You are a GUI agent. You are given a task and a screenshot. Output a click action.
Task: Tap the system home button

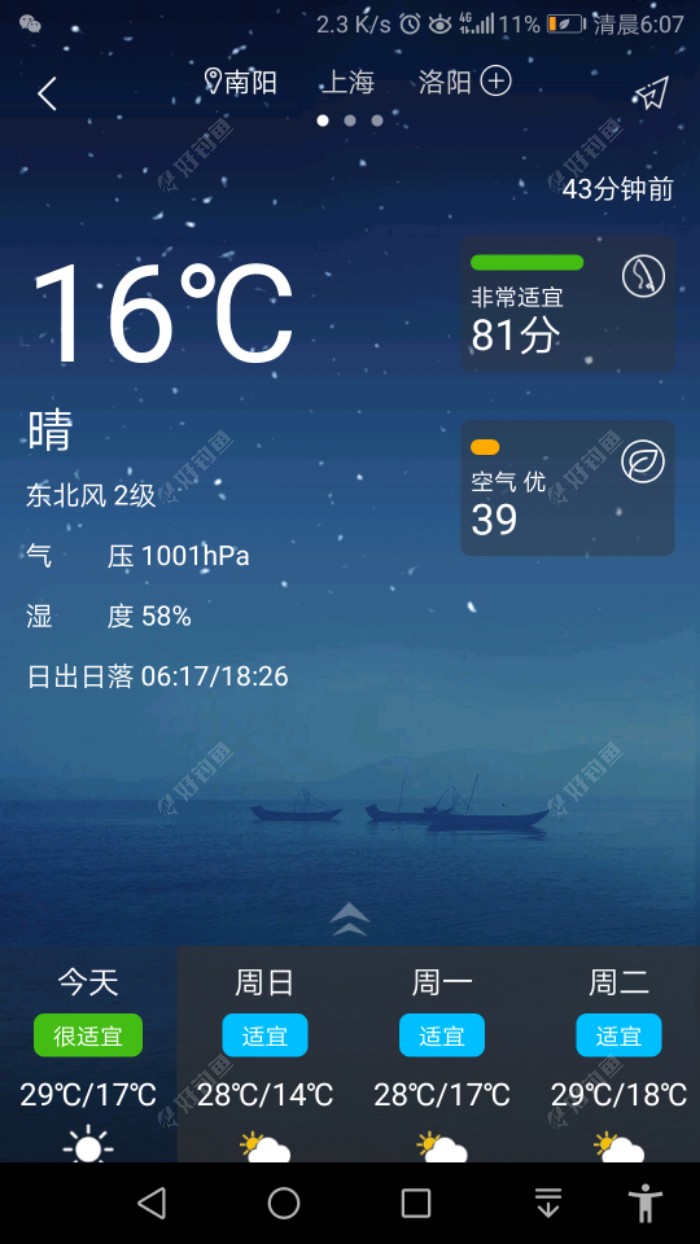[x=284, y=1203]
